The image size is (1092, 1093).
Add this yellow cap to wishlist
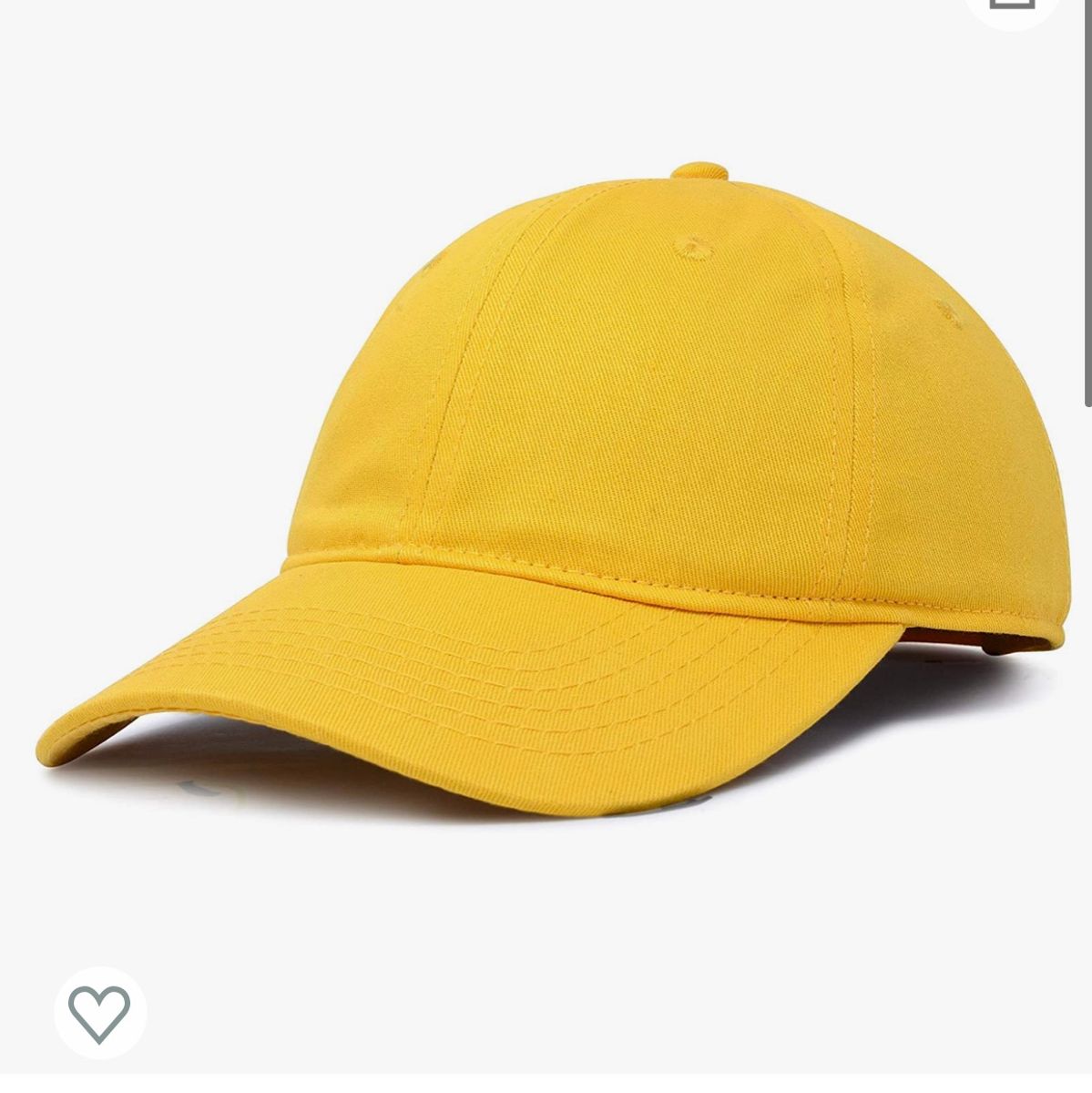99,1013
